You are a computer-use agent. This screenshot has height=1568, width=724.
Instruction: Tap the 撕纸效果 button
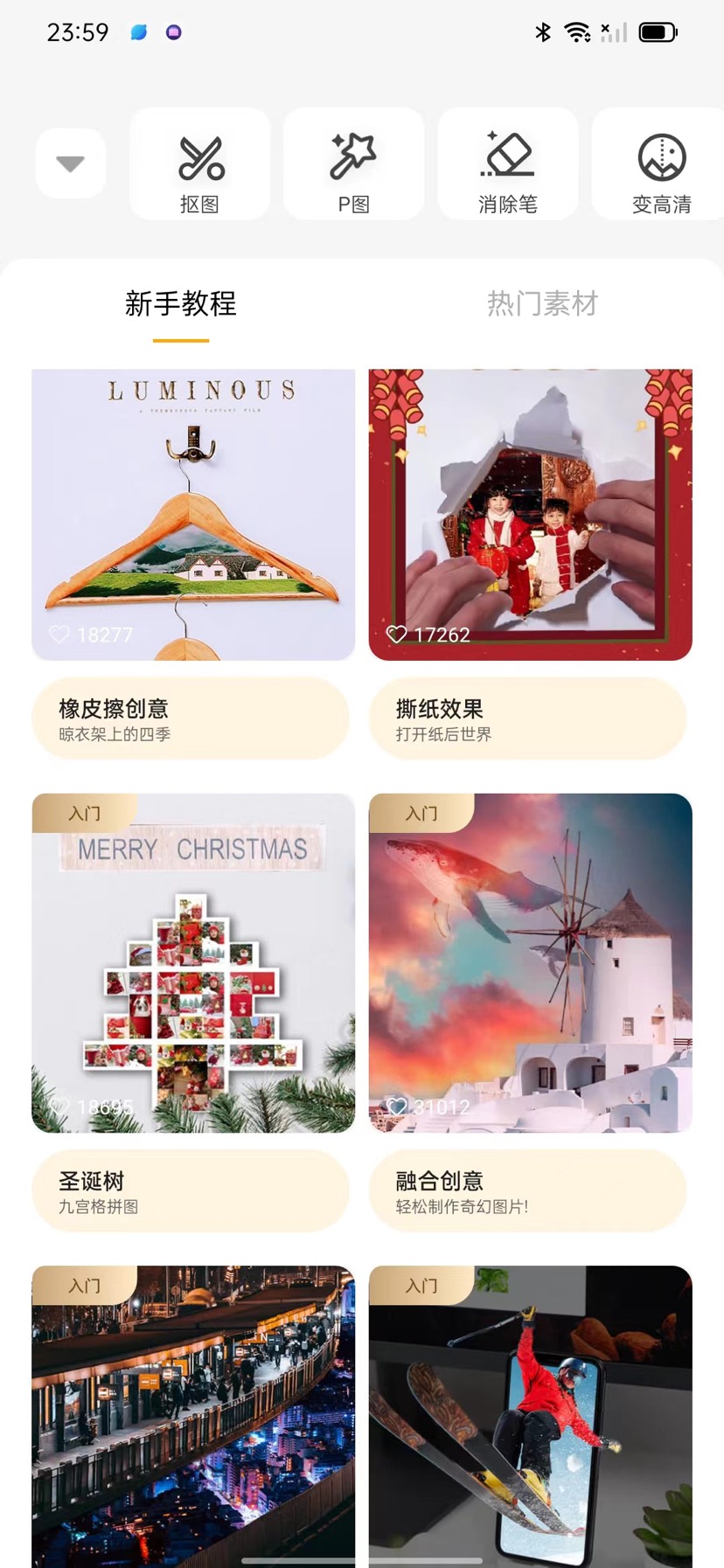(527, 719)
